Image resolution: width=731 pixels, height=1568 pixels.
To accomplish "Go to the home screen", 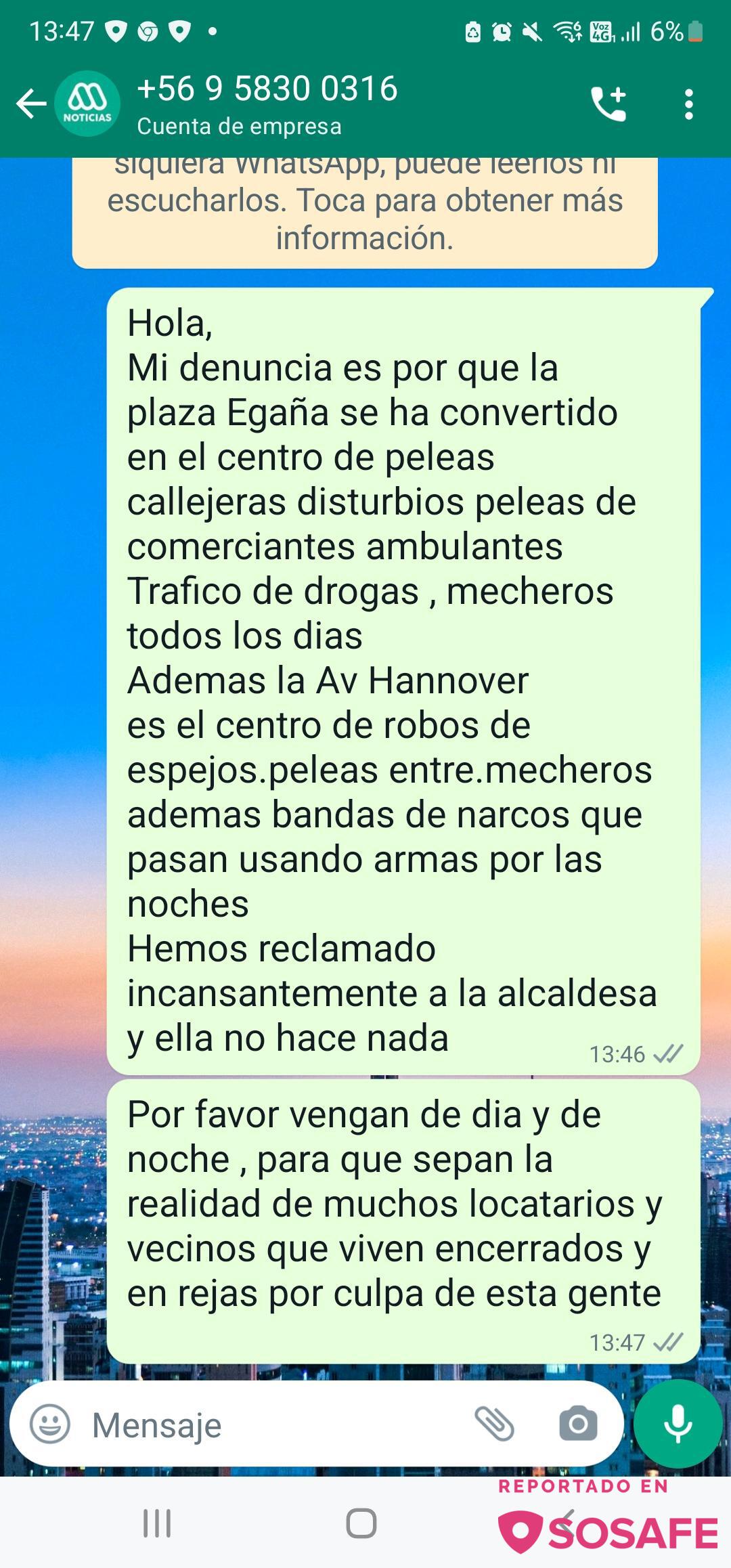I will (361, 1524).
